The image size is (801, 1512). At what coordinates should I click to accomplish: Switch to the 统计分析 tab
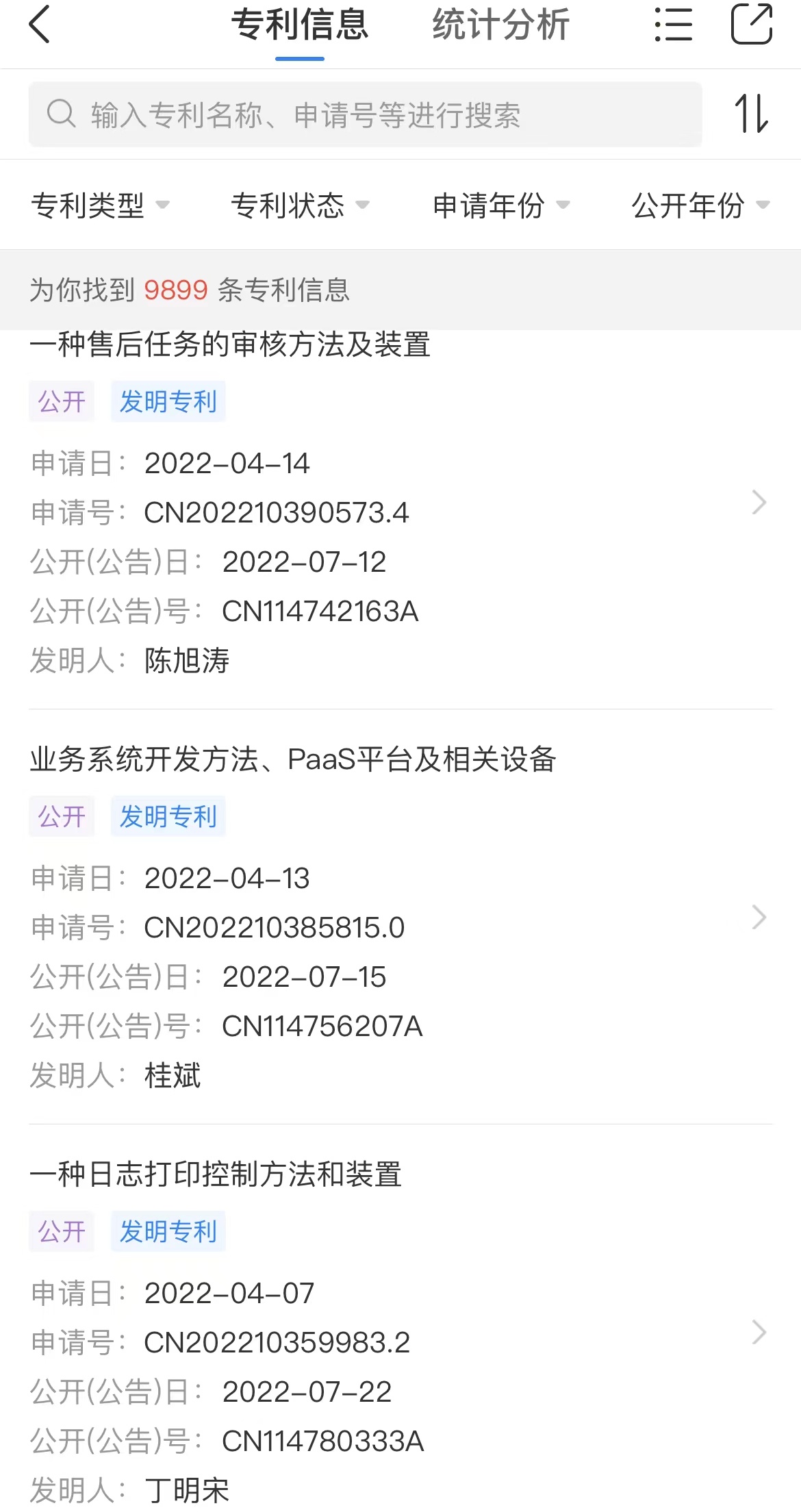pyautogui.click(x=500, y=26)
